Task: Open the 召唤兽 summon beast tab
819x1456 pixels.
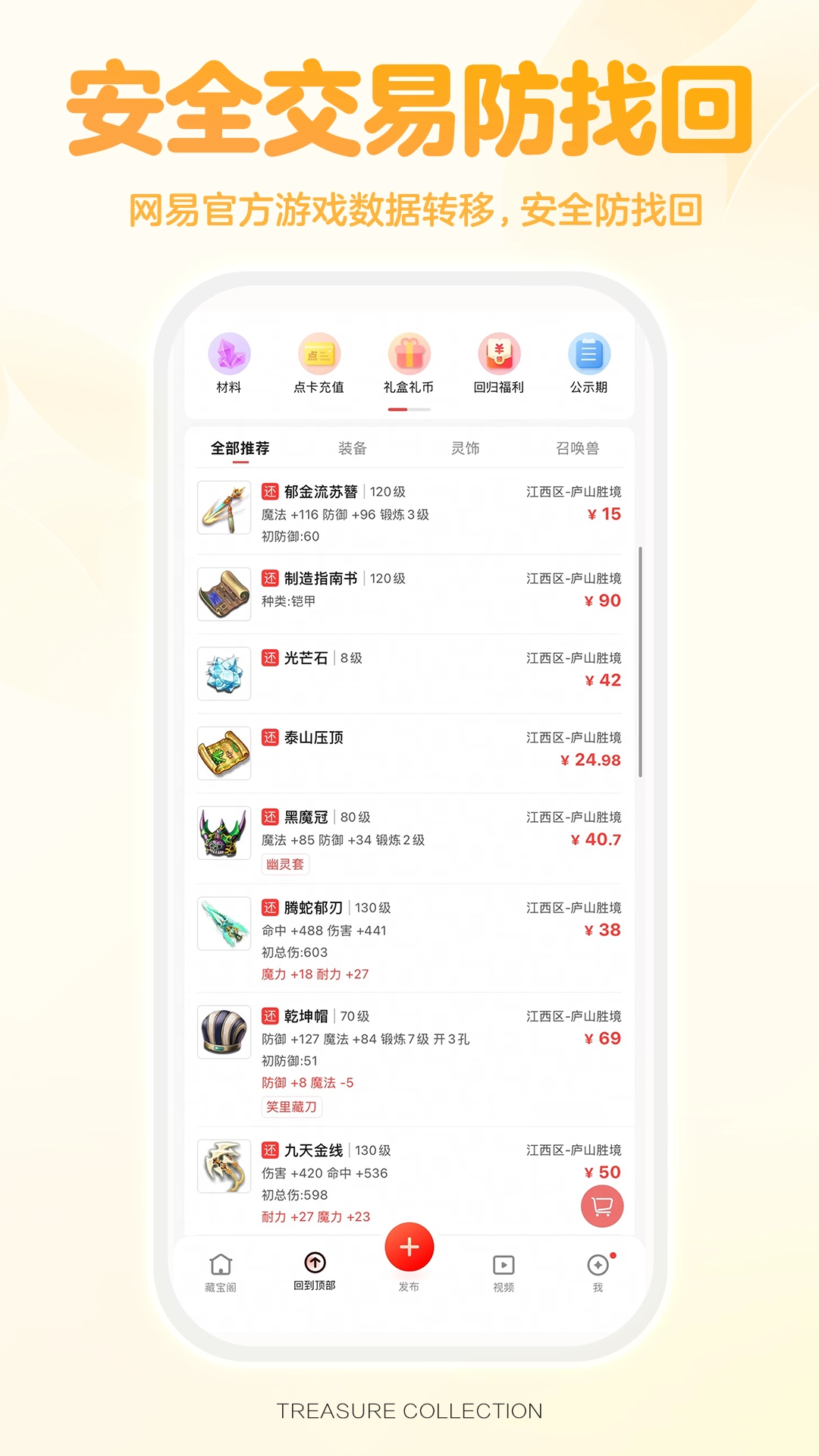Action: coord(579,448)
